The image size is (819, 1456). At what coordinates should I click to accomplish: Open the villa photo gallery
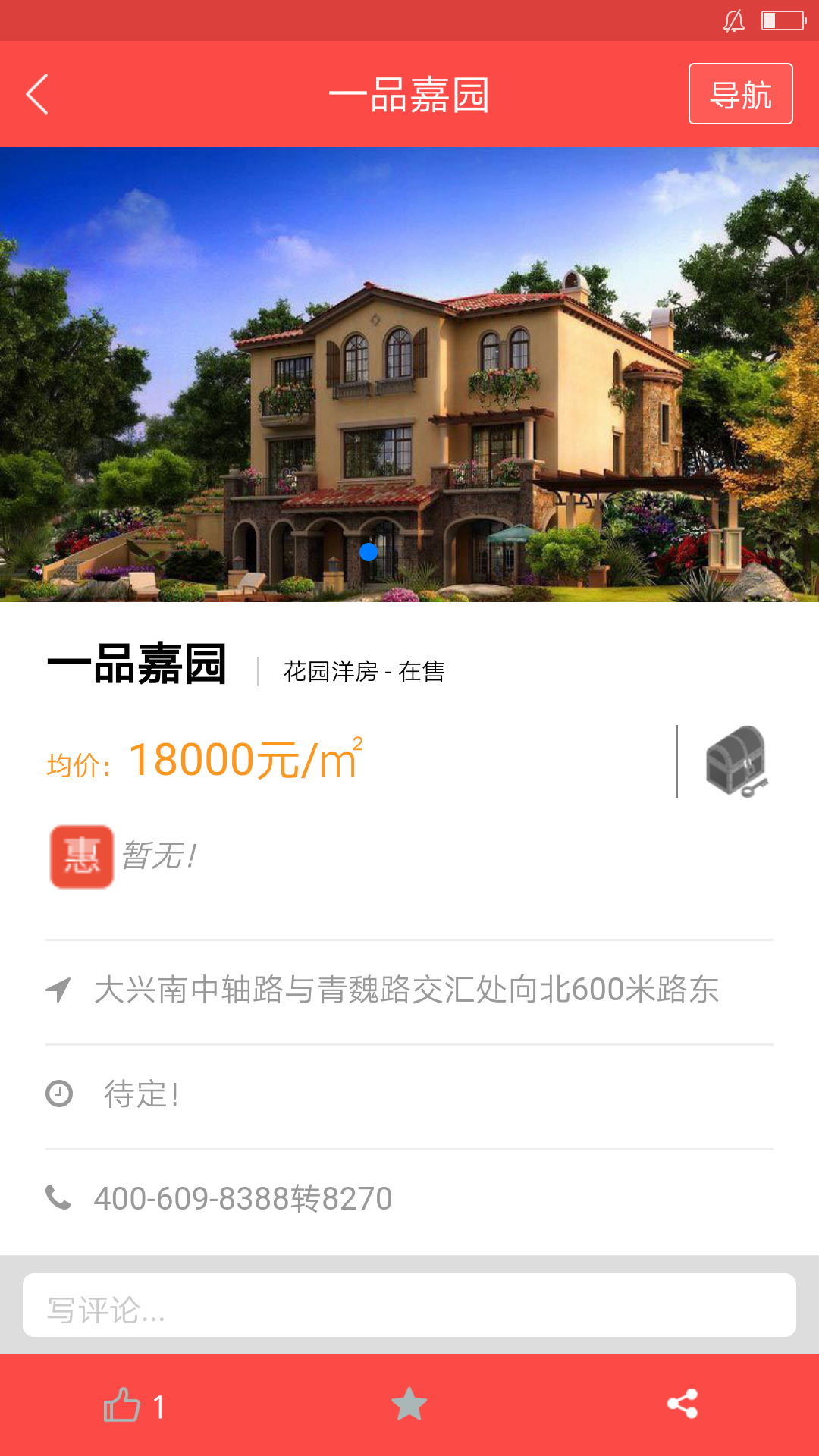click(x=409, y=375)
